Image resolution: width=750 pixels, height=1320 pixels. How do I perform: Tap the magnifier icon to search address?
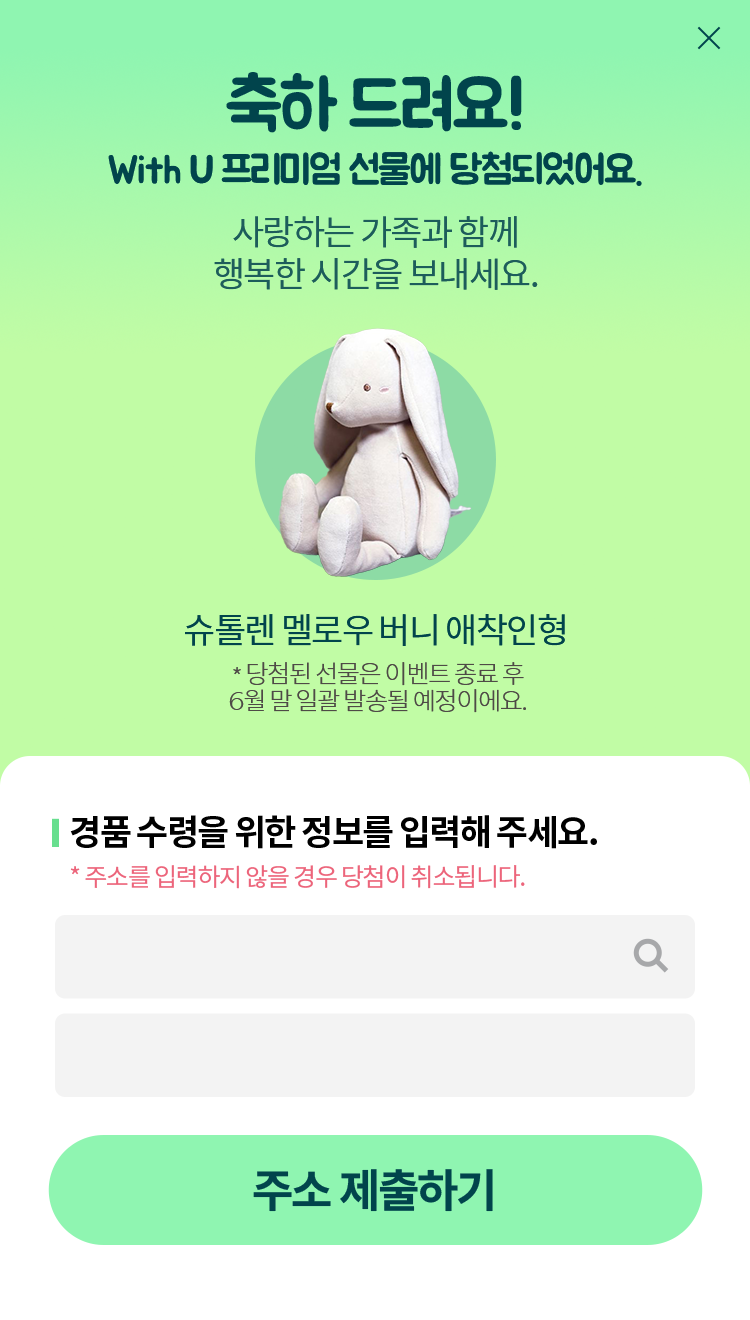650,956
